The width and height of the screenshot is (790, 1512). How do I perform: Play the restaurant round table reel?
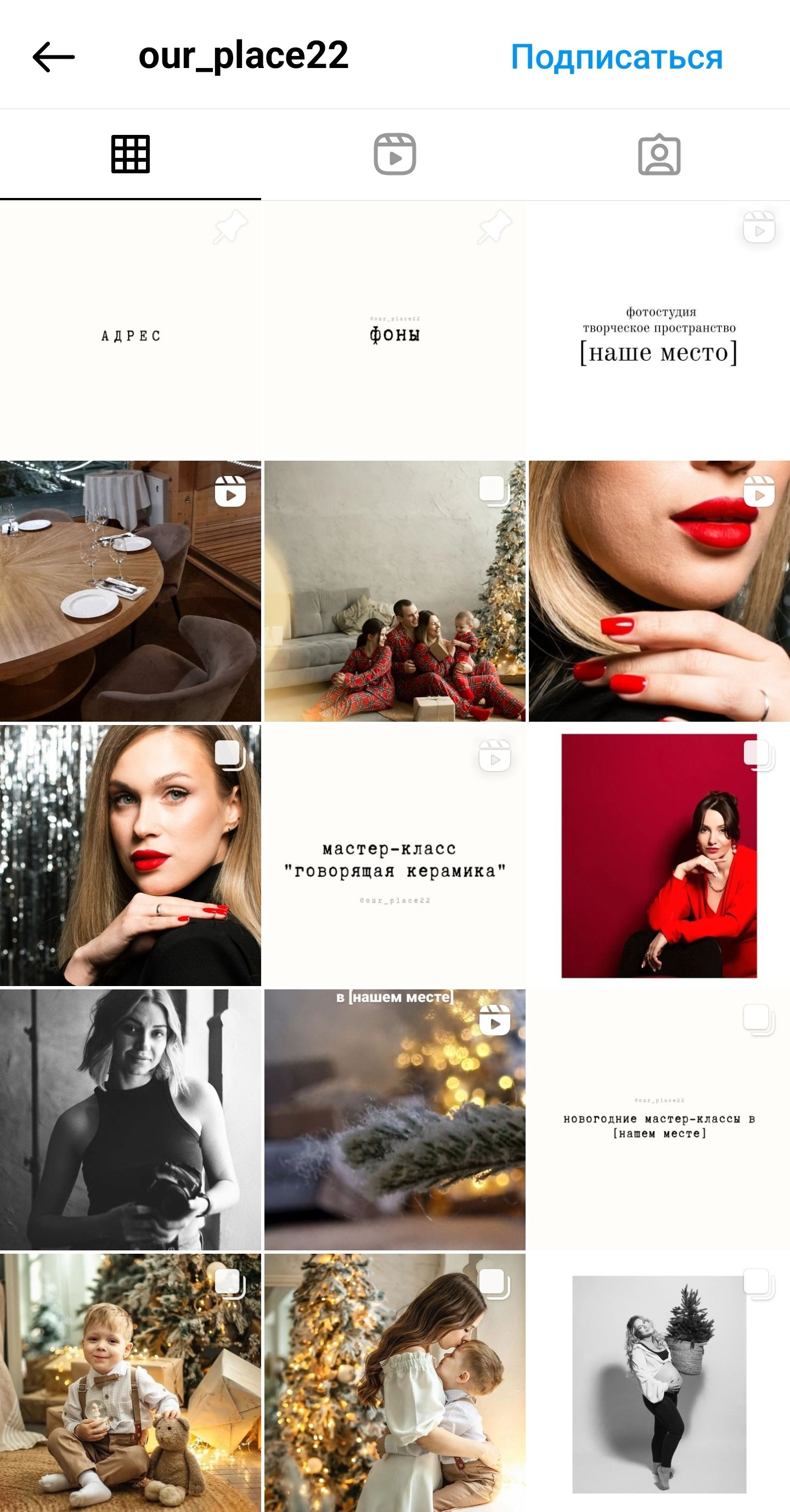coord(131,591)
